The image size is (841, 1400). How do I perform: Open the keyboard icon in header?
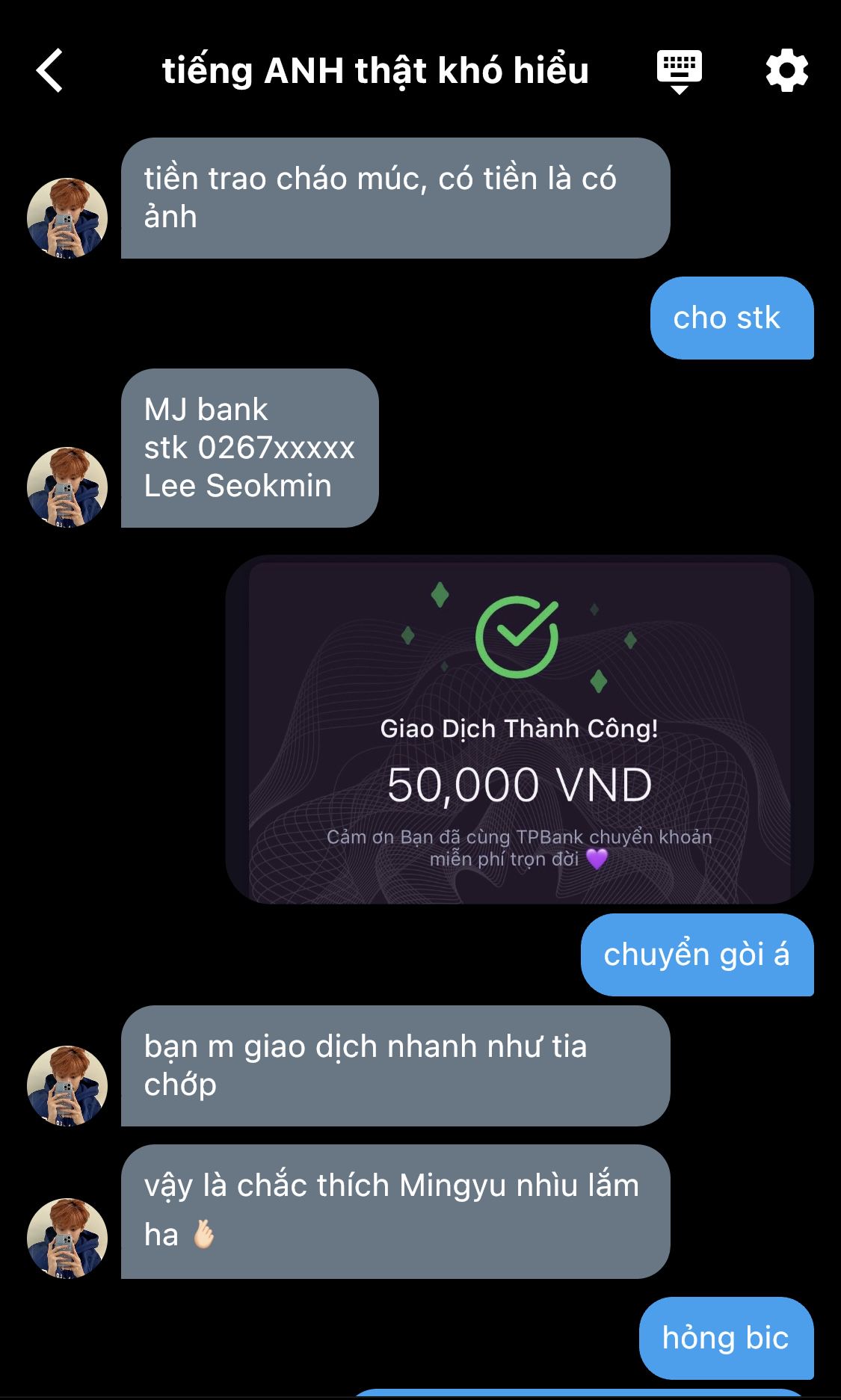click(679, 72)
